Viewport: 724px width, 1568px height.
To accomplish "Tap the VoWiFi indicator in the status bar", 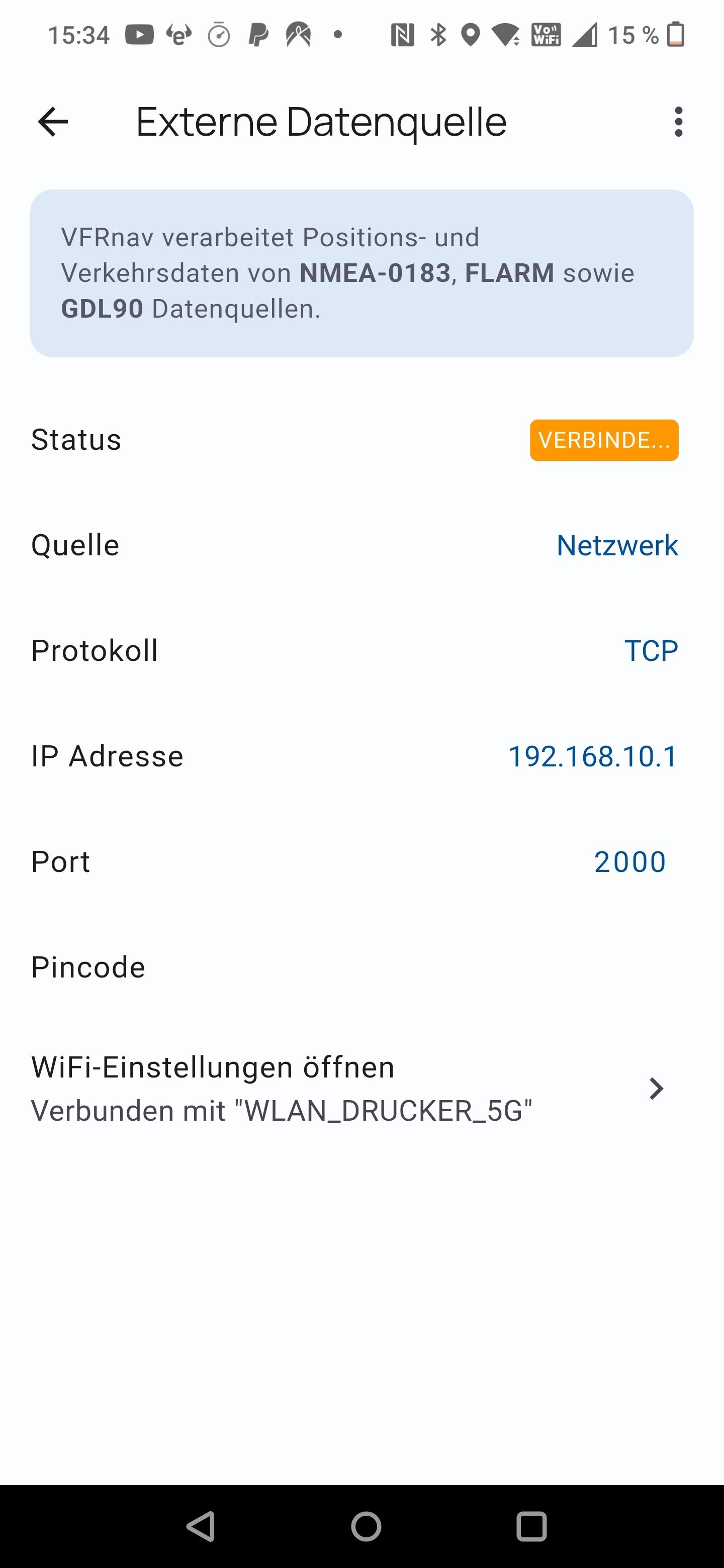I will (545, 35).
